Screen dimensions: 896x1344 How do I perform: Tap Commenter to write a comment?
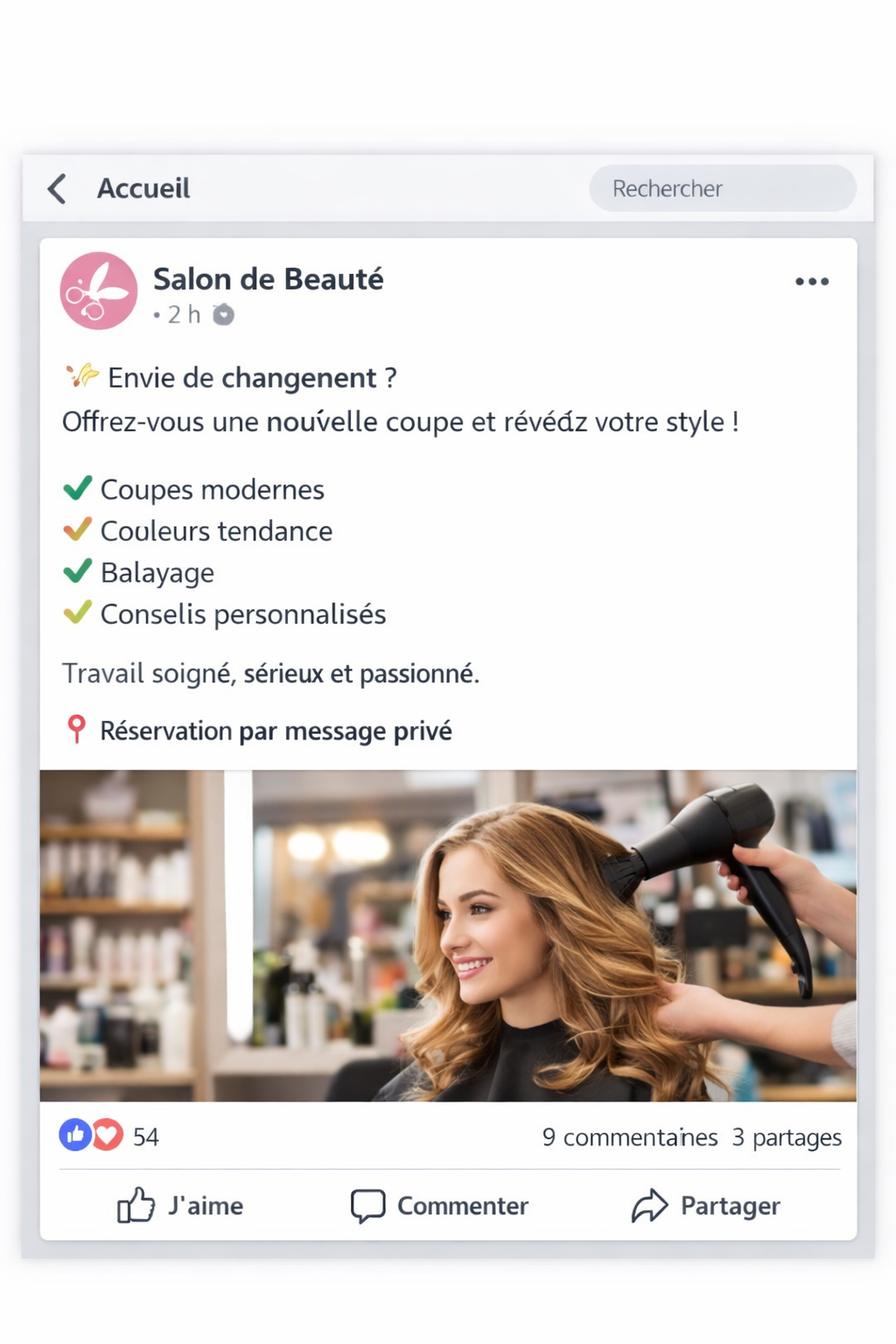439,1205
